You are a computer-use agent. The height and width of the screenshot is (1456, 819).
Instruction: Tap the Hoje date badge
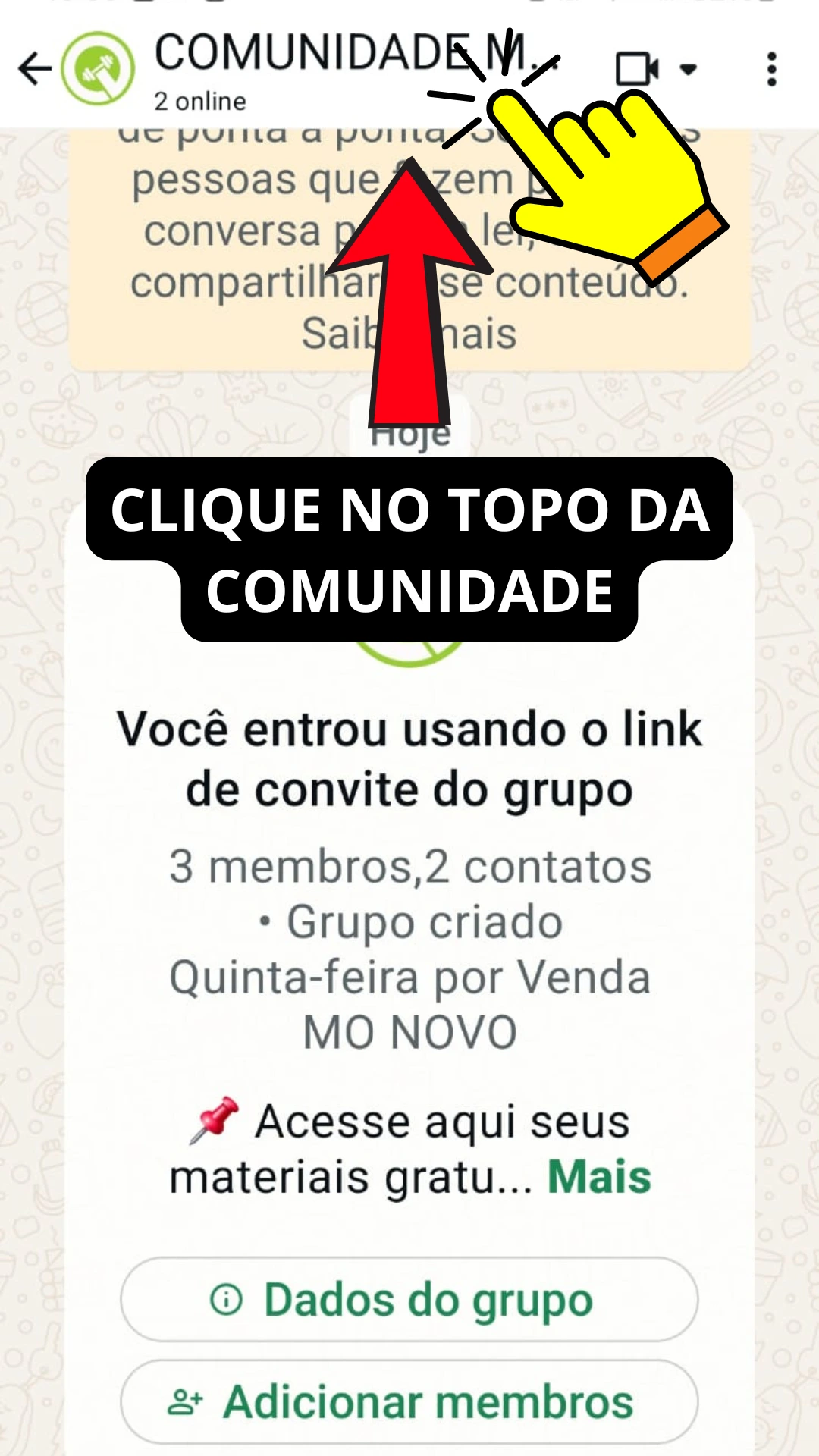[x=409, y=432]
